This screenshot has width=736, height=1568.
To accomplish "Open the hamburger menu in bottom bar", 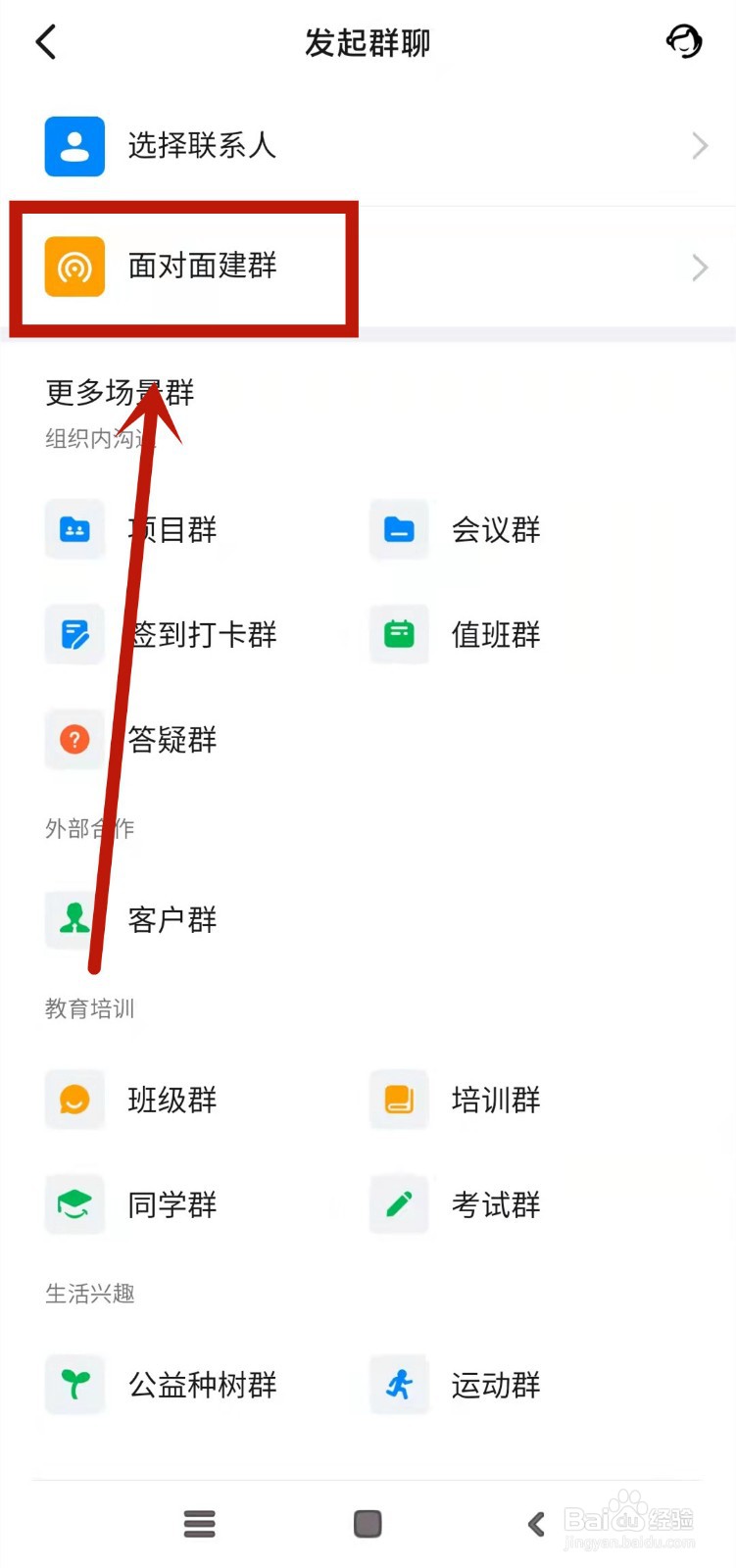I will pos(199,1523).
